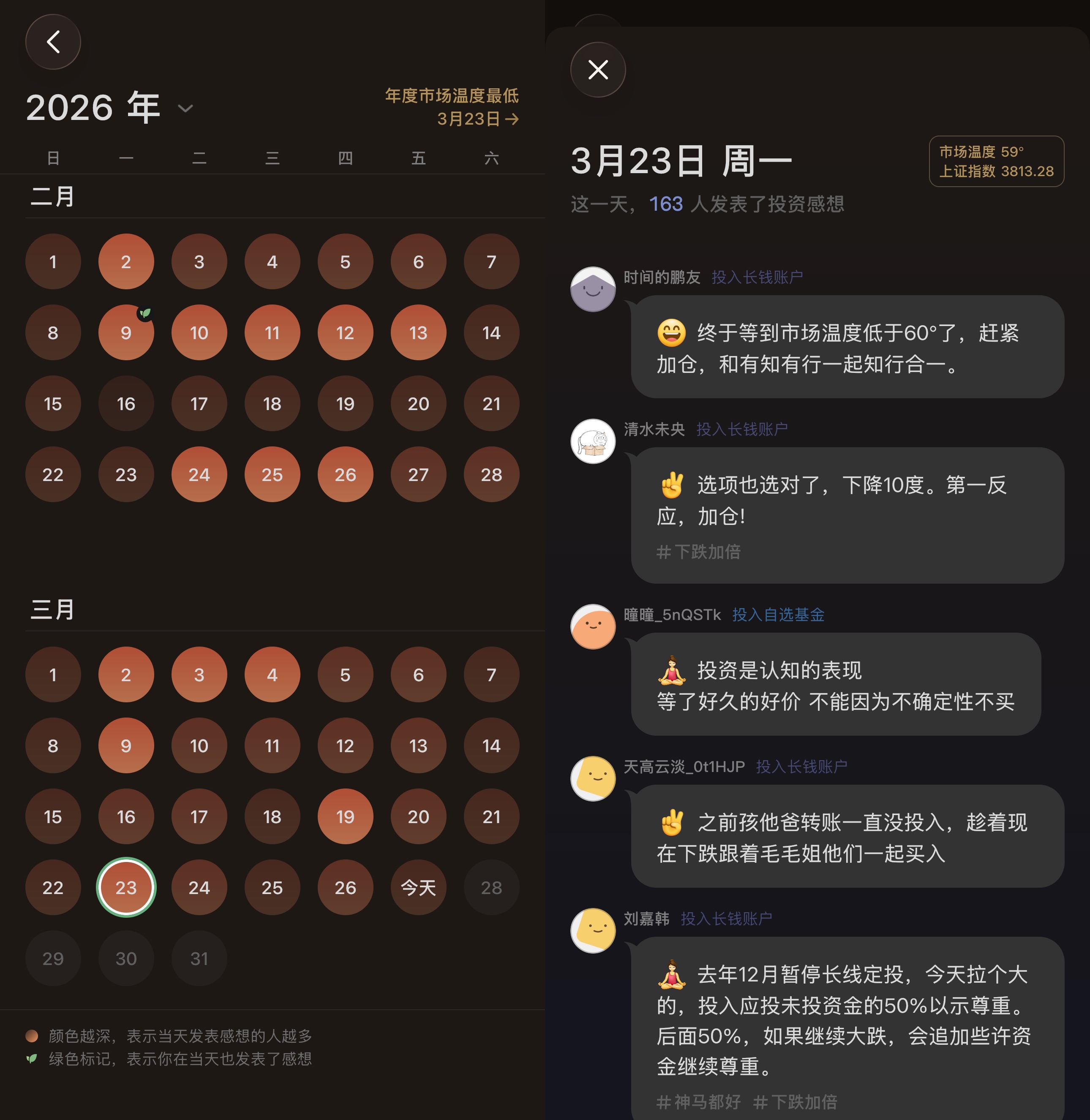Open the 2026 year dropdown
The width and height of the screenshot is (1090, 1120).
tap(185, 108)
